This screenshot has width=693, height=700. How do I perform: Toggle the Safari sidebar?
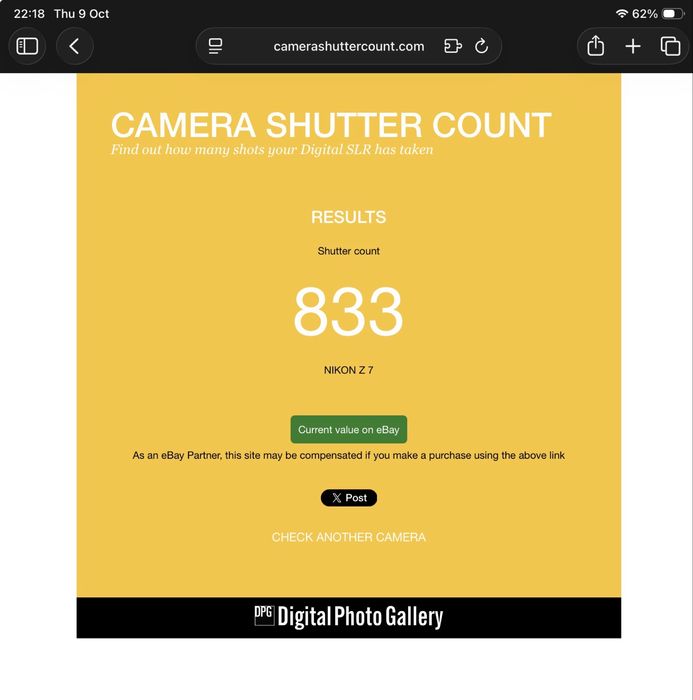pyautogui.click(x=27, y=46)
